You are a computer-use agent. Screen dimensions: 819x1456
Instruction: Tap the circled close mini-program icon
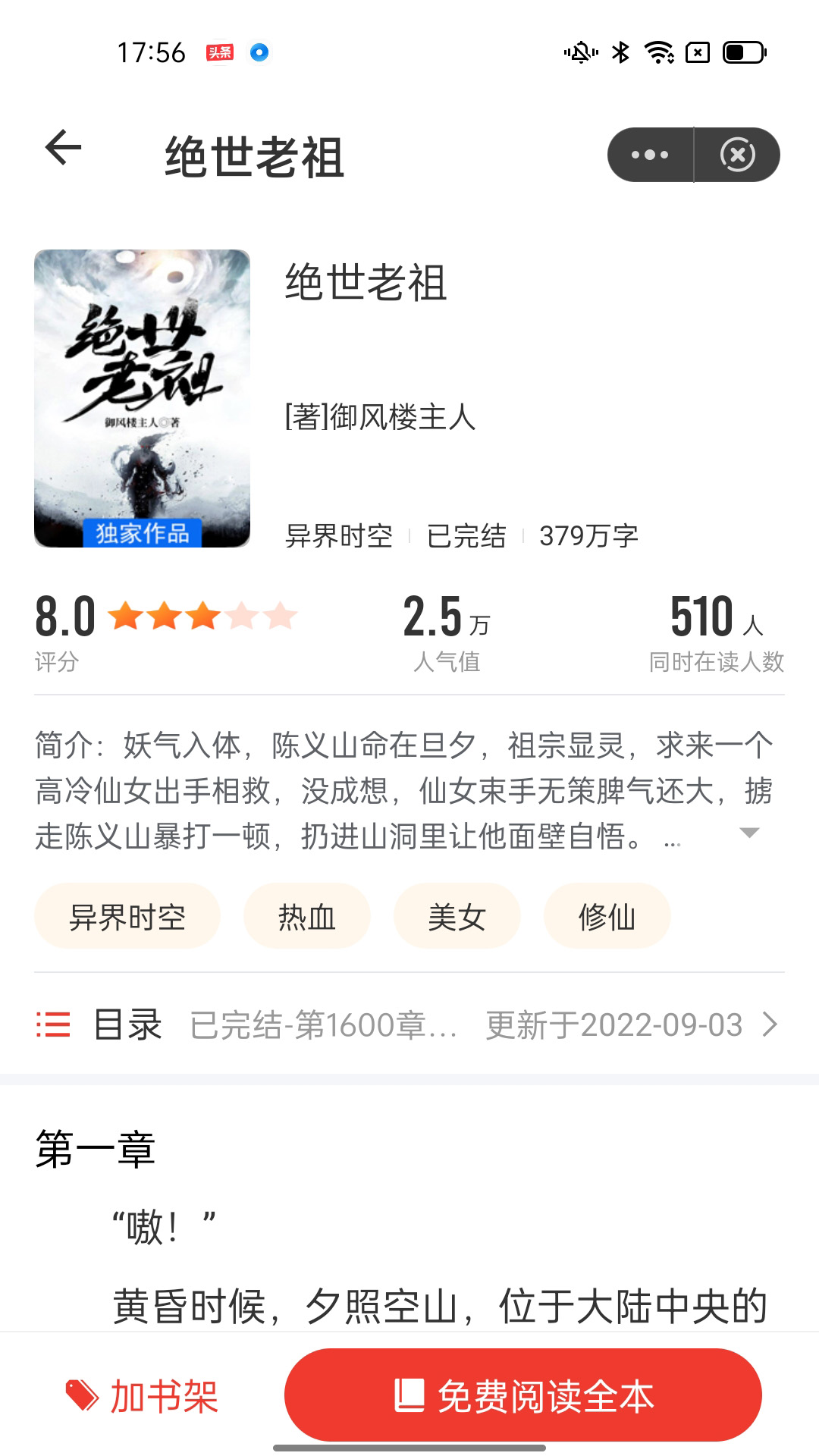click(x=738, y=154)
